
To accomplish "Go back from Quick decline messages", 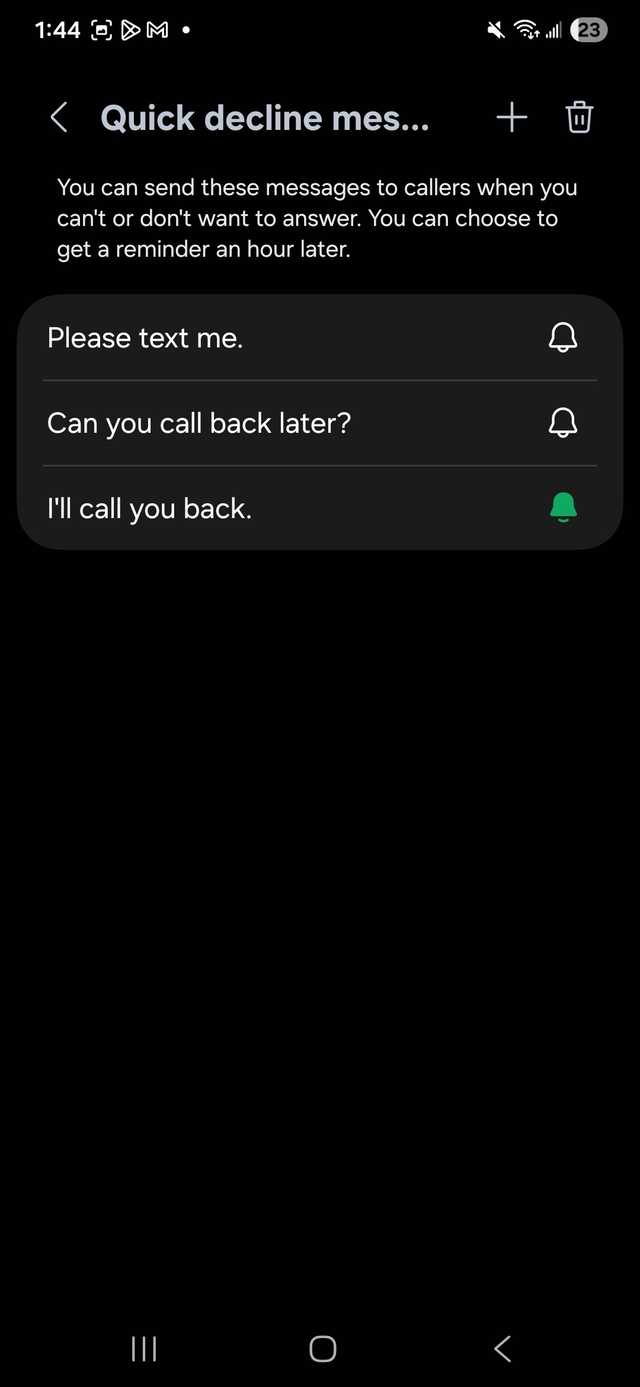I will (59, 118).
